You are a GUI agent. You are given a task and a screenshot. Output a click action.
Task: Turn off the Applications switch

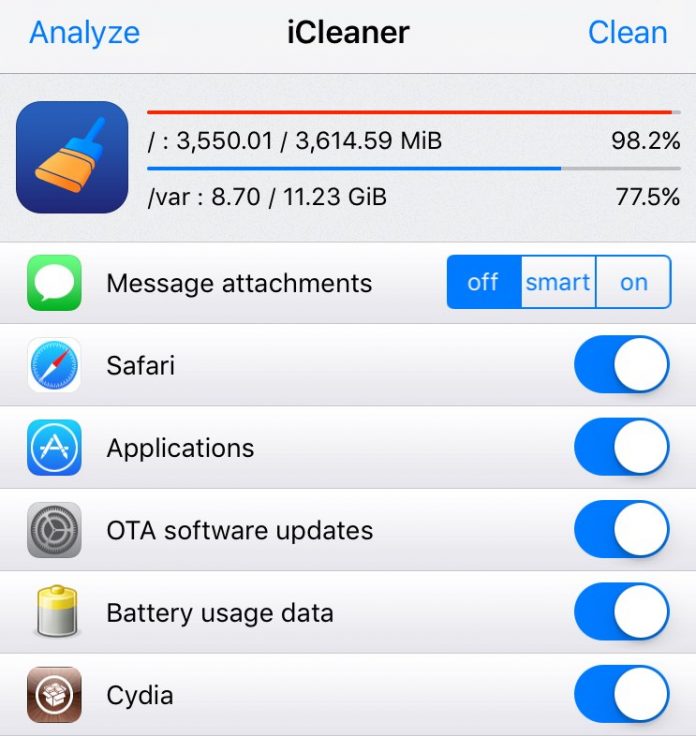tap(621, 447)
